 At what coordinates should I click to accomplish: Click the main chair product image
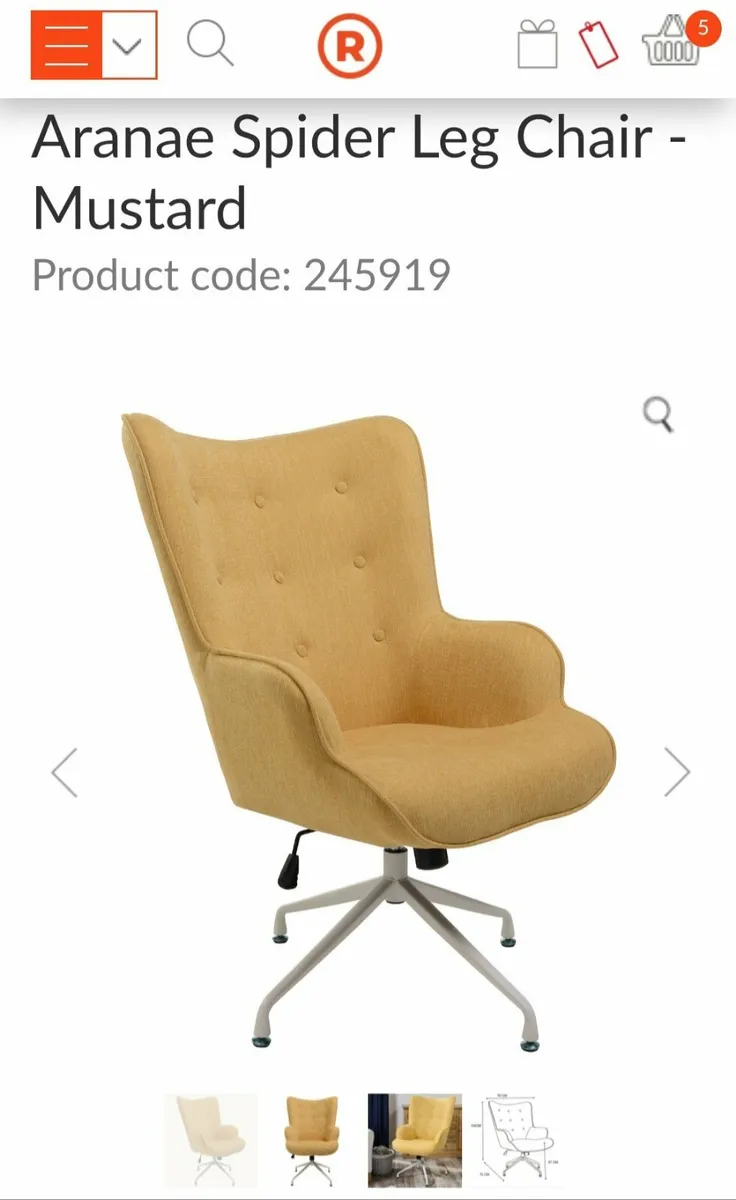370,720
